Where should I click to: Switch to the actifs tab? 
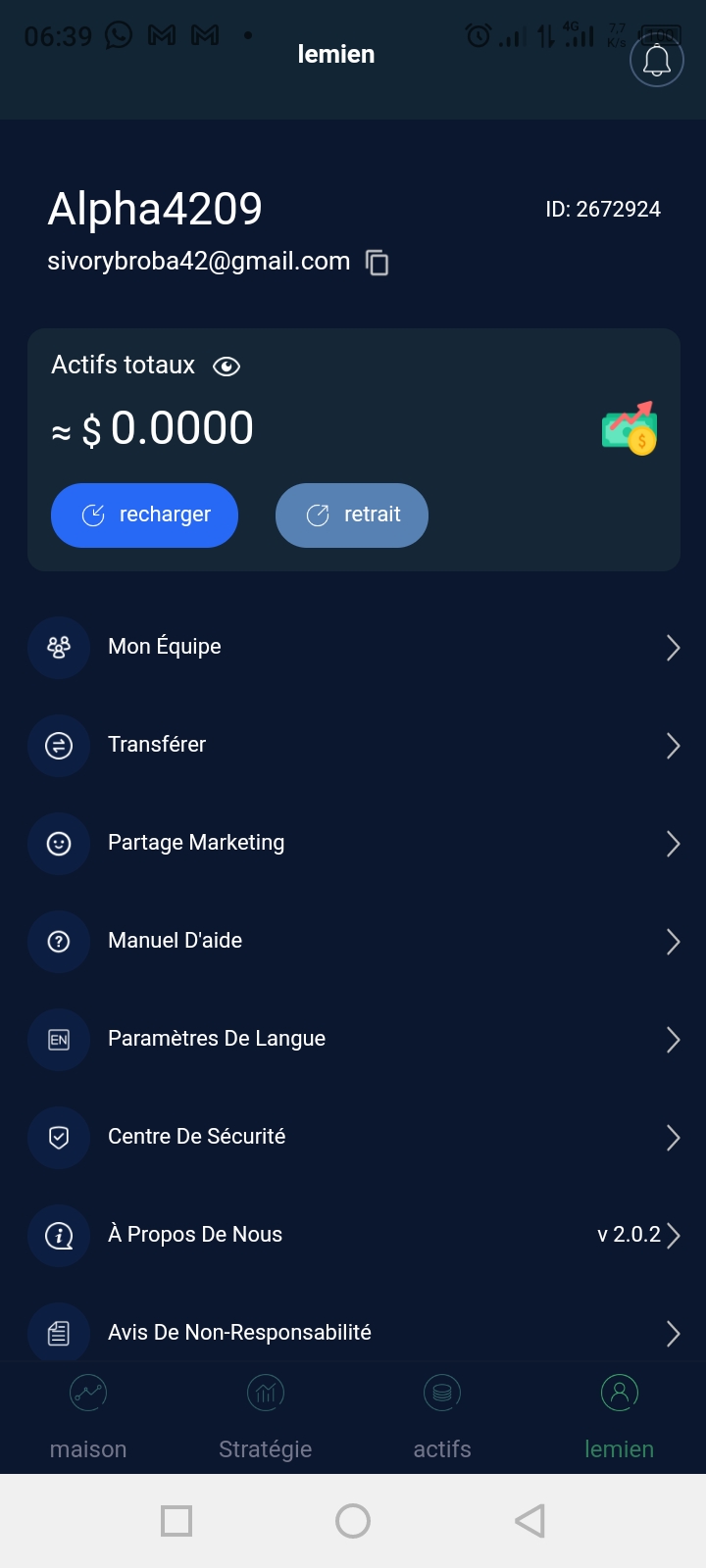click(x=442, y=1416)
